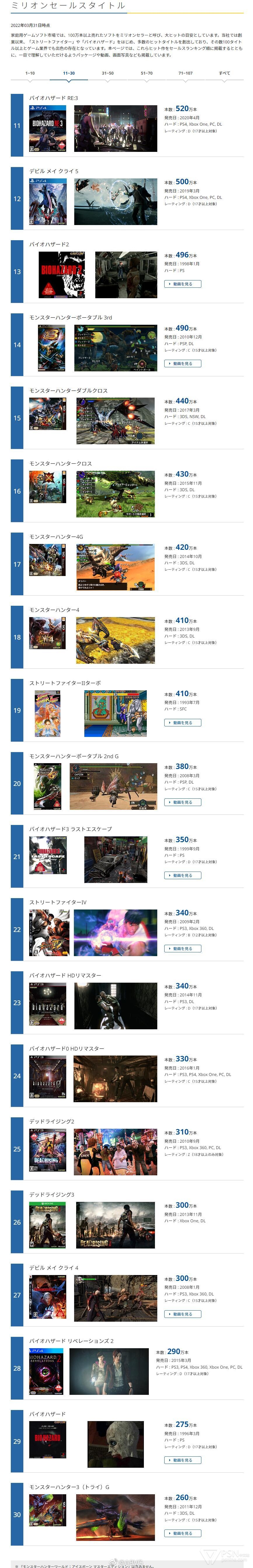Viewport: 253px width, 1568px height.
Task: Open 動画を見る for モンスターハンターポータブル 2nd G
Action: pos(182,802)
